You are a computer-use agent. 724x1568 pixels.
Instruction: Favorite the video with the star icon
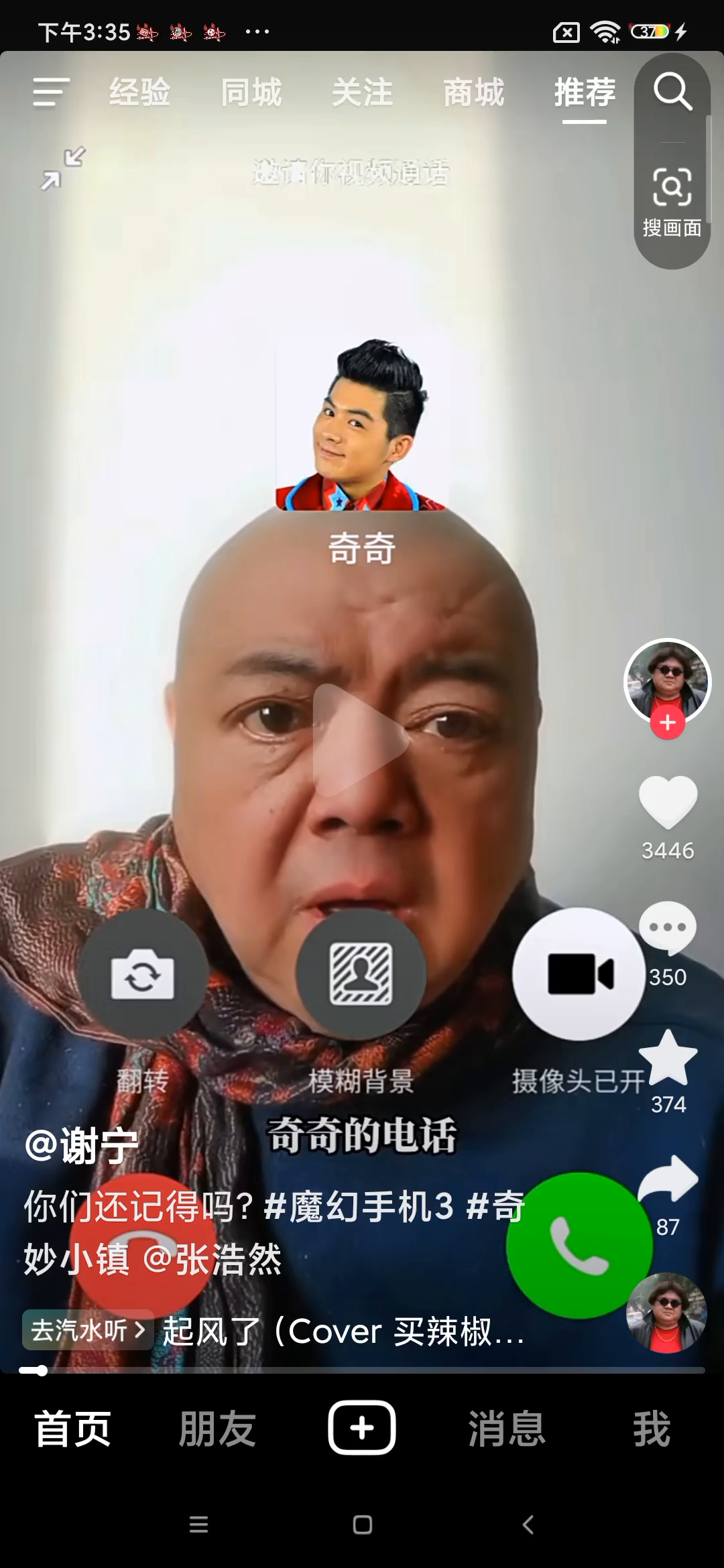pos(668,1059)
